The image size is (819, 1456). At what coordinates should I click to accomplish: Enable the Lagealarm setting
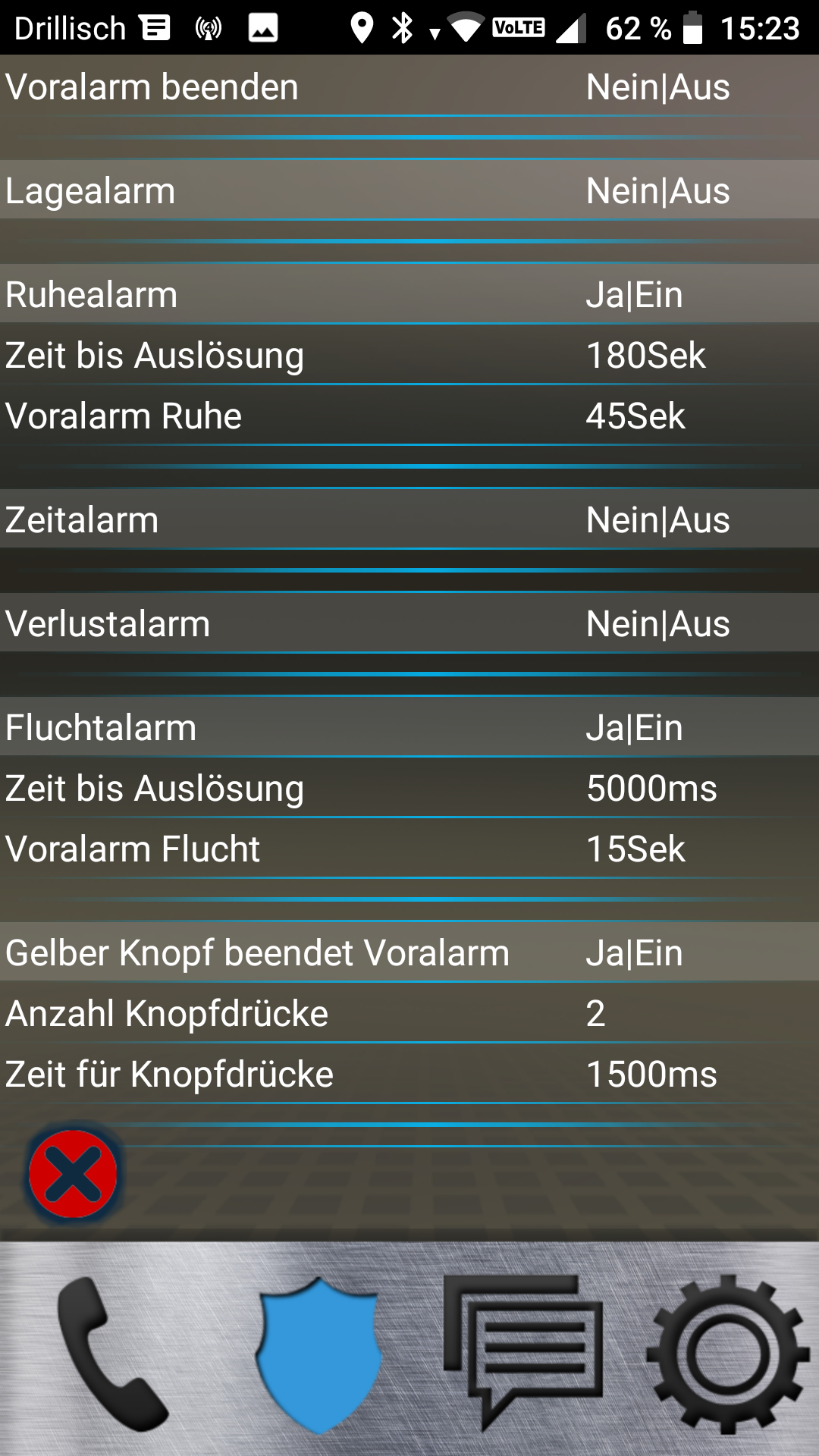(409, 191)
